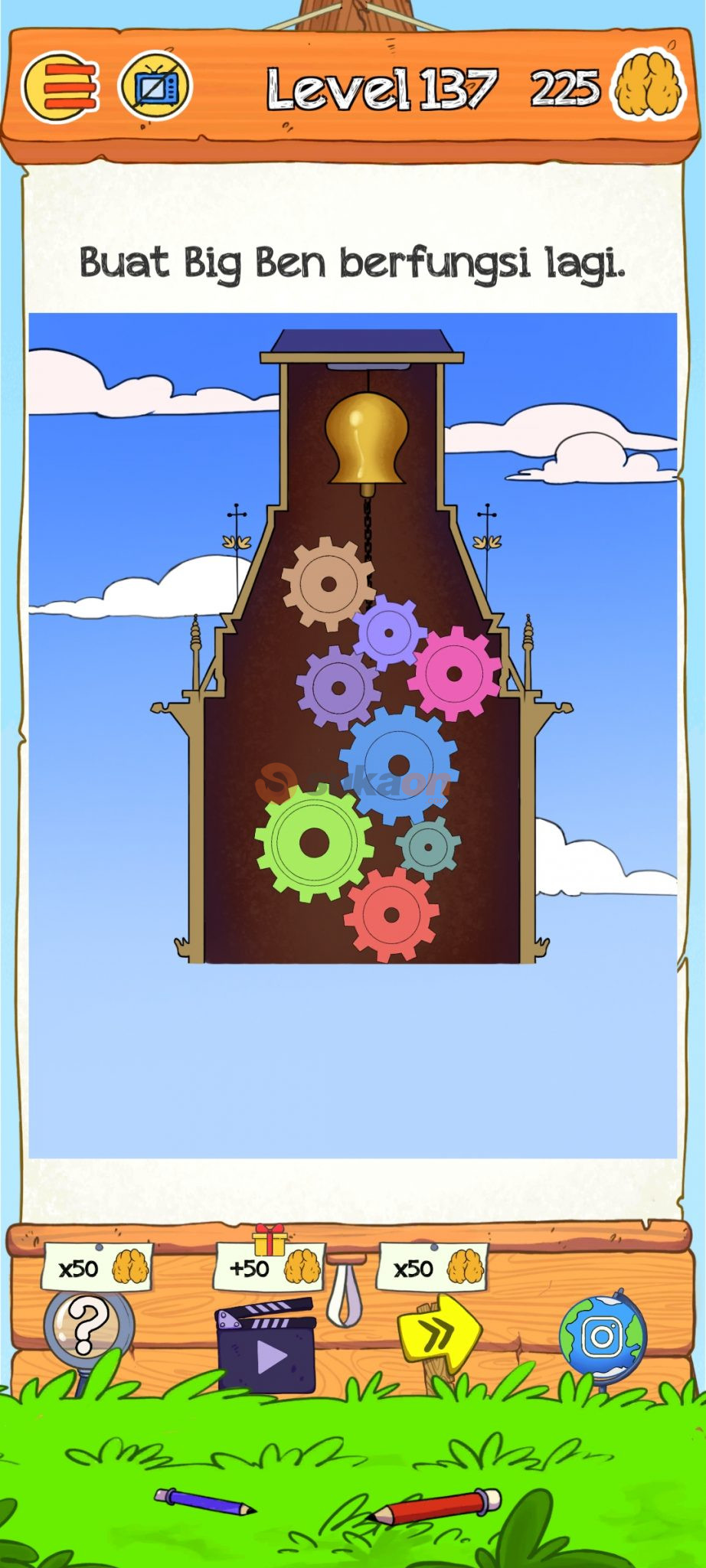This screenshot has height=1568, width=706.
Task: Tap the golden bell
Action: pos(367,439)
